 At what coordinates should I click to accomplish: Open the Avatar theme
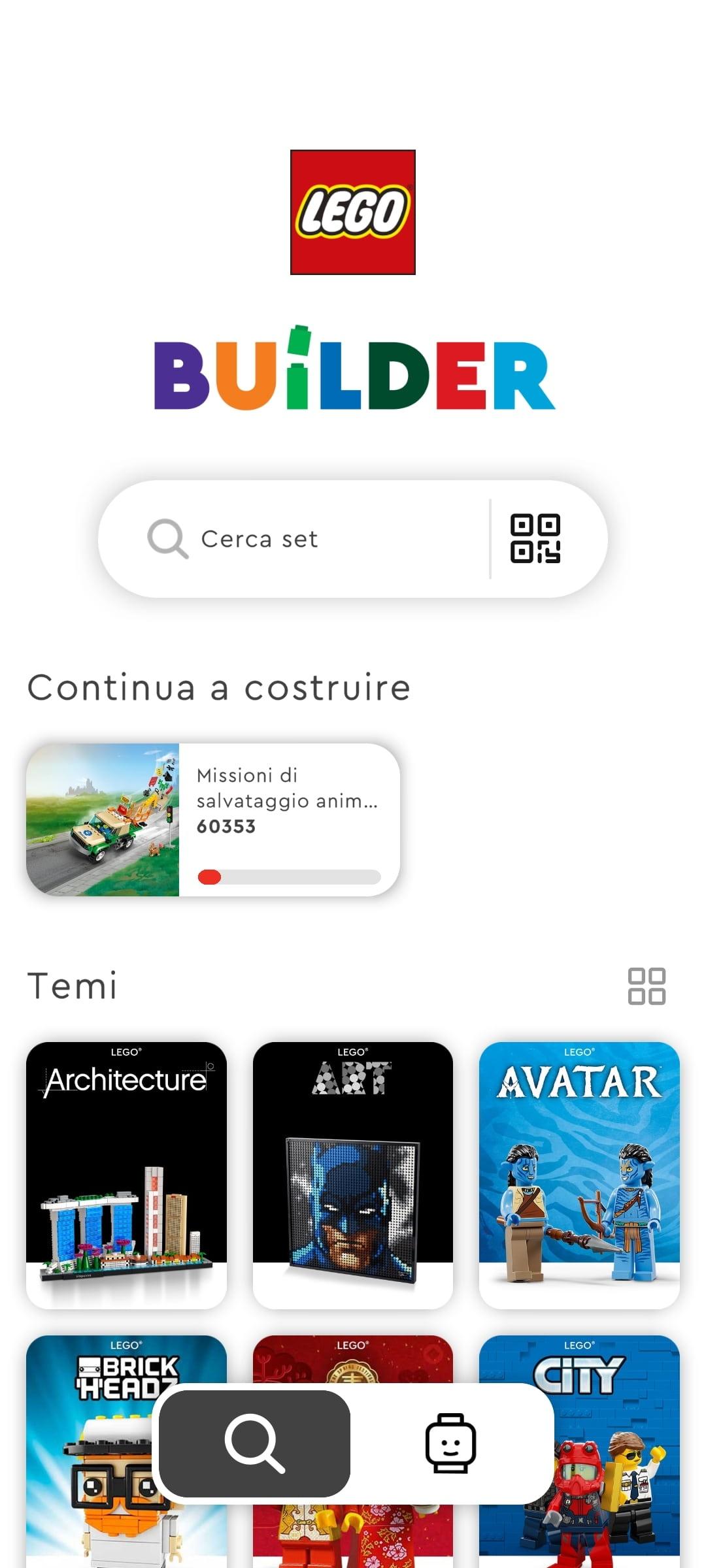pos(579,1175)
